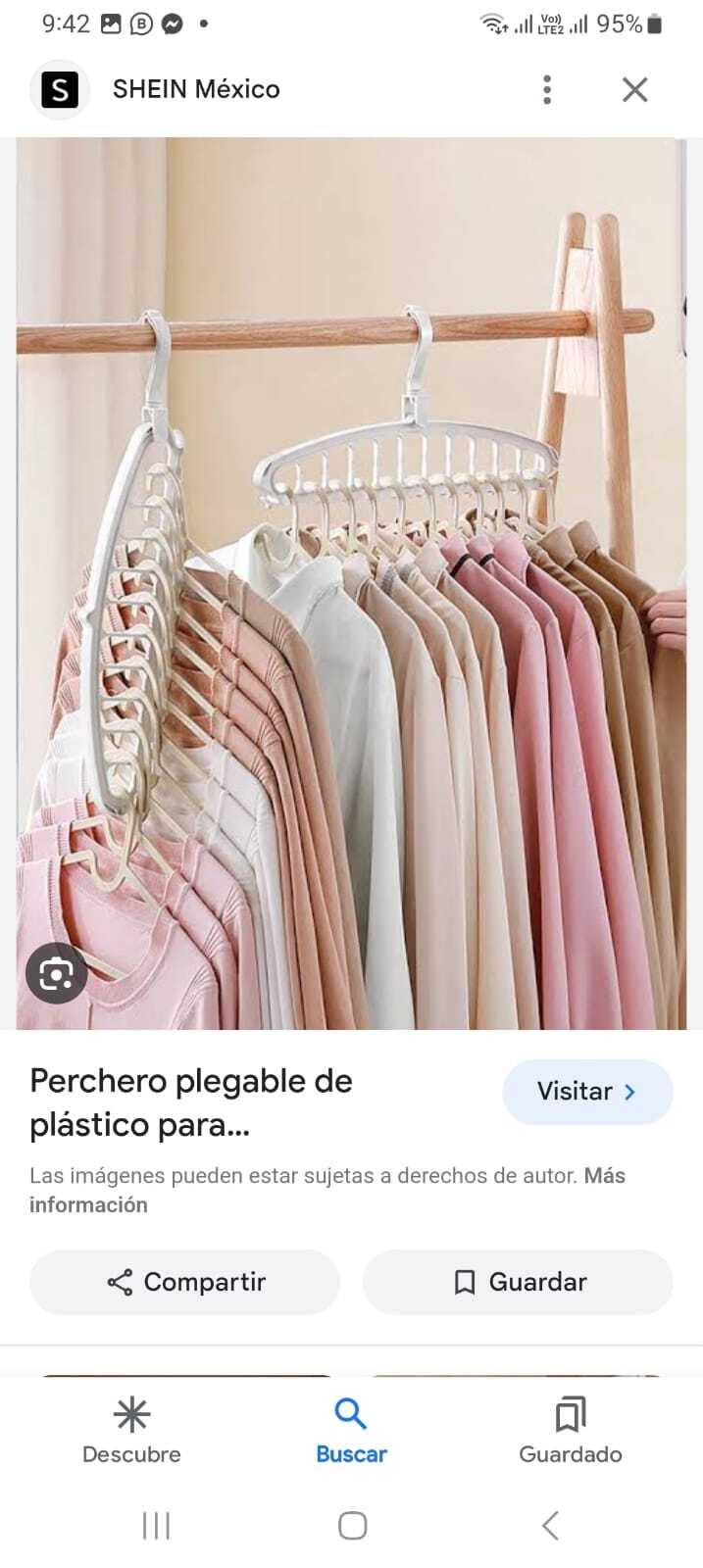Viewport: 703px width, 1568px height.
Task: Select the Buscar tab
Action: pyautogui.click(x=351, y=1431)
